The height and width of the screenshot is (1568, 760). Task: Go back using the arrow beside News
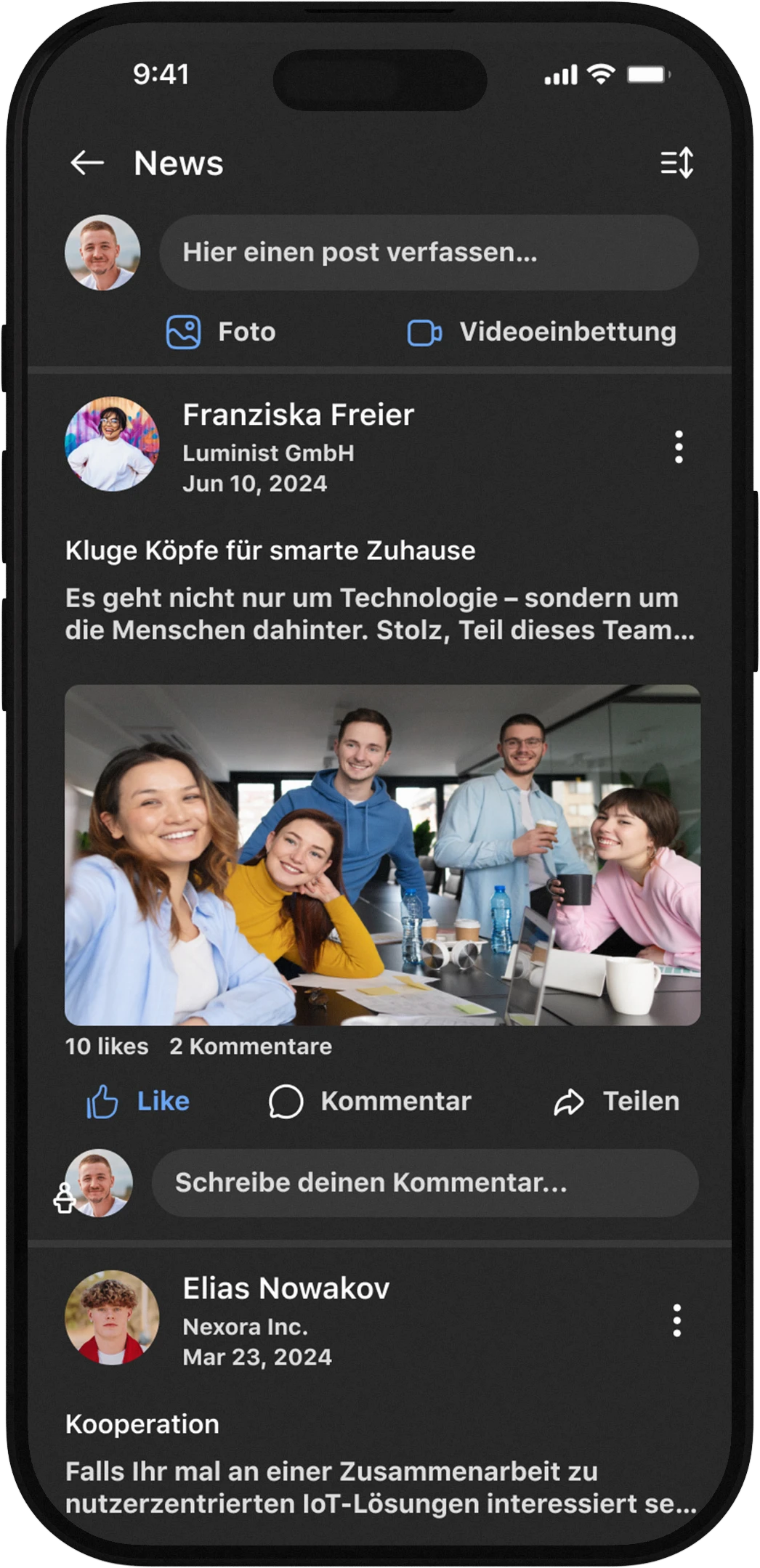[x=87, y=163]
